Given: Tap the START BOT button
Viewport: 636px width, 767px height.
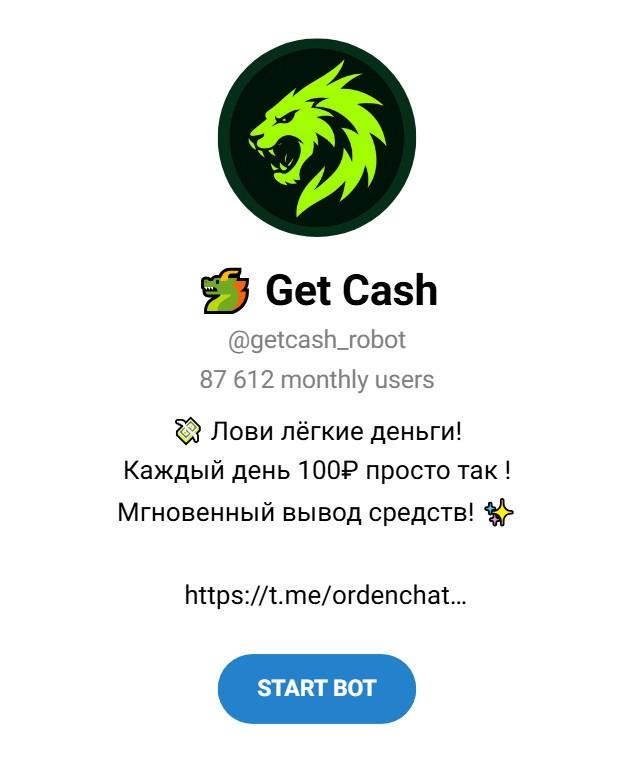Looking at the screenshot, I should [316, 688].
